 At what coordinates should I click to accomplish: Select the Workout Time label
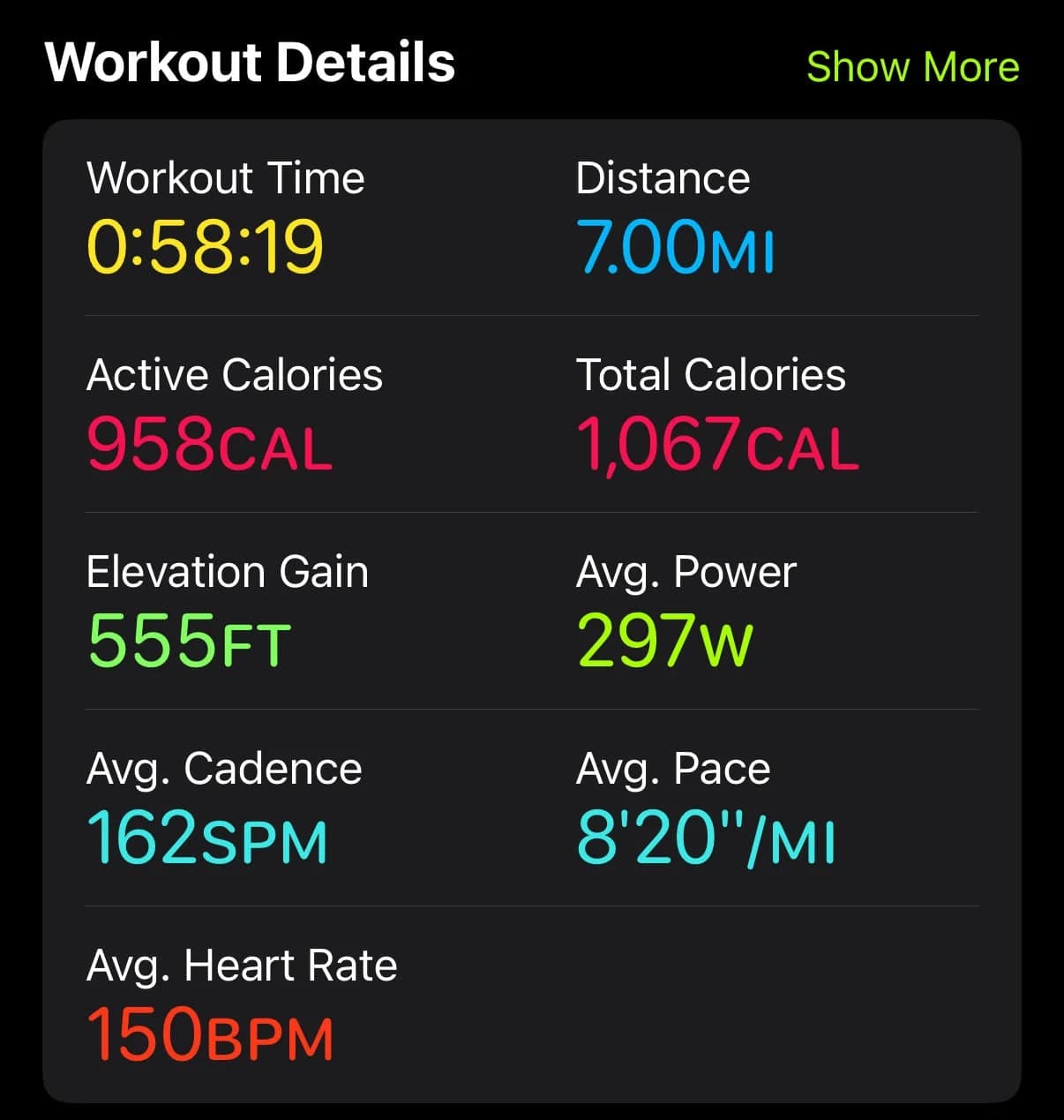click(226, 178)
